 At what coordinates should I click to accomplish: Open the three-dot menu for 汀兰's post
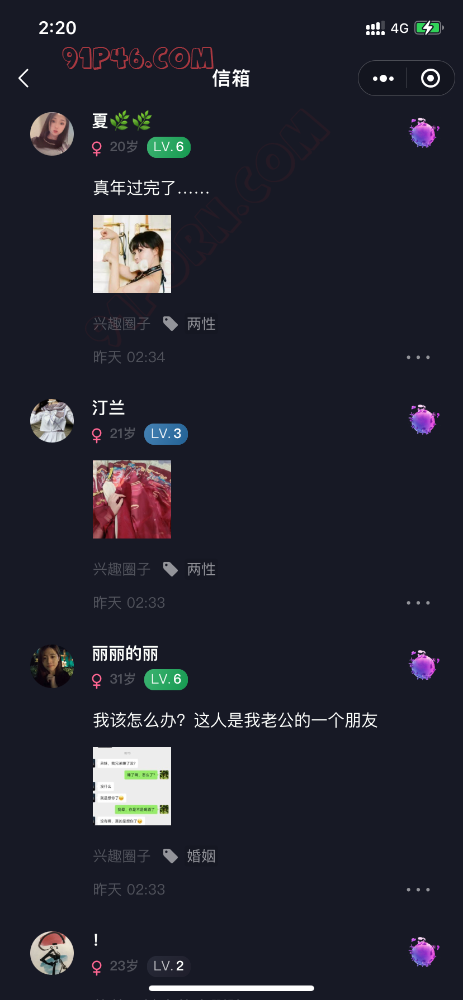coord(418,603)
